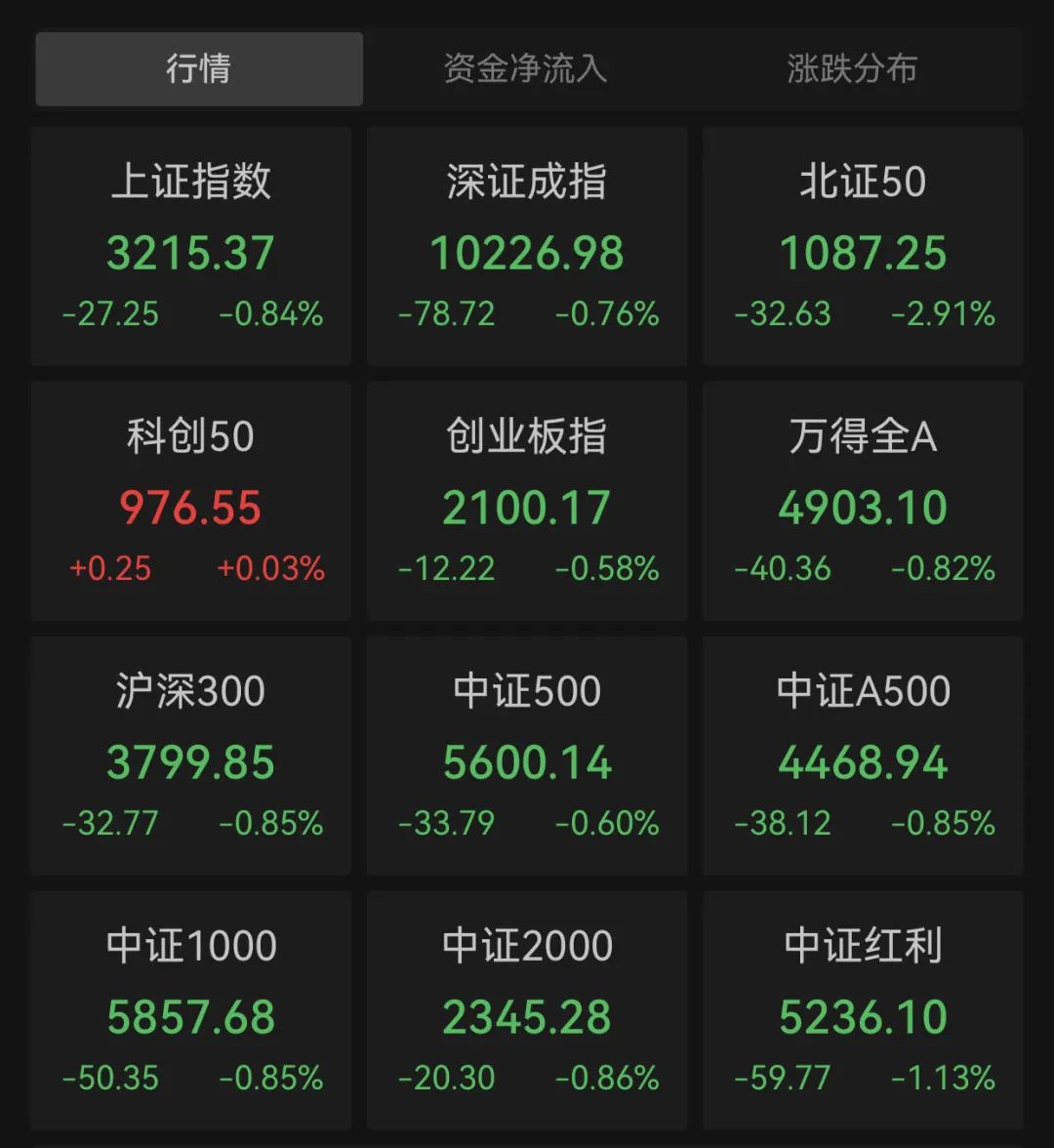View the 沪深300 index card
This screenshot has height=1148, width=1054.
191,757
